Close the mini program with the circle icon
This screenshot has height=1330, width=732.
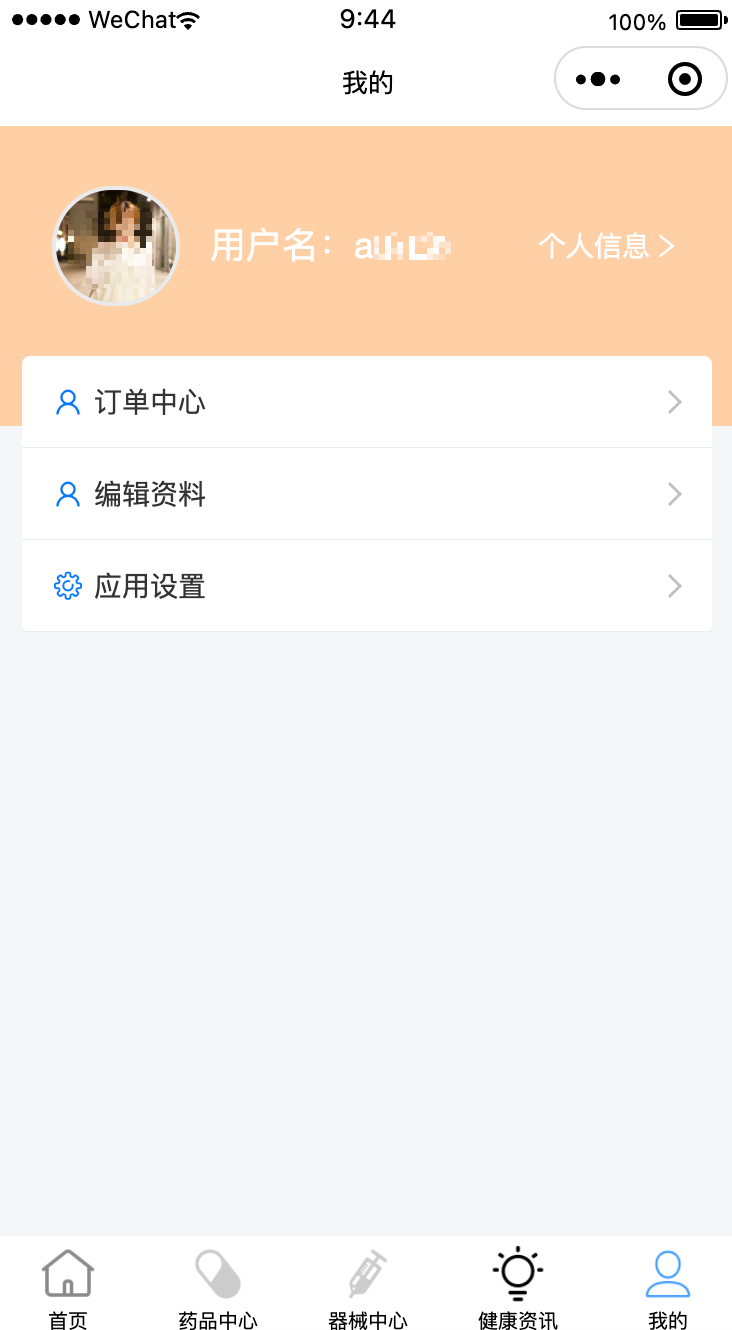685,79
